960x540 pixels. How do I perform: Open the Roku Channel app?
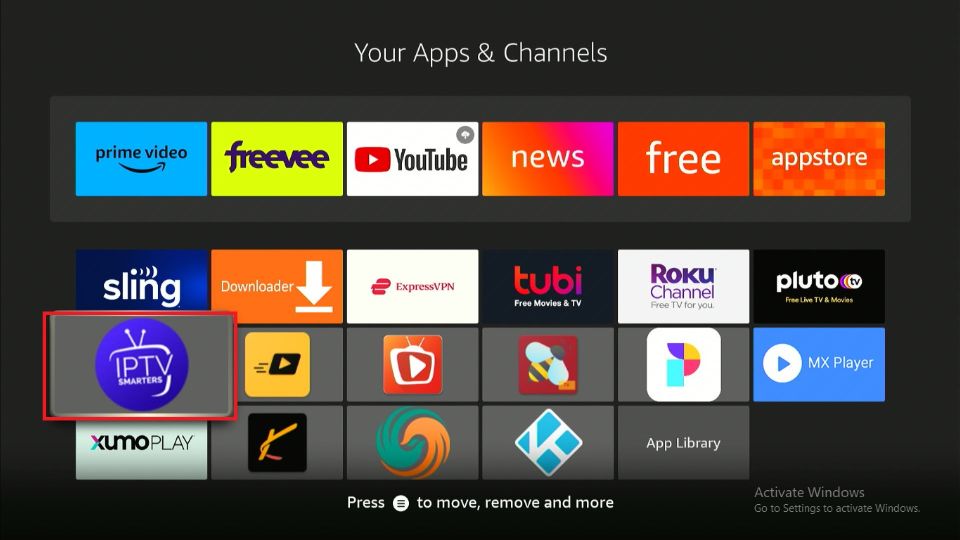[683, 286]
